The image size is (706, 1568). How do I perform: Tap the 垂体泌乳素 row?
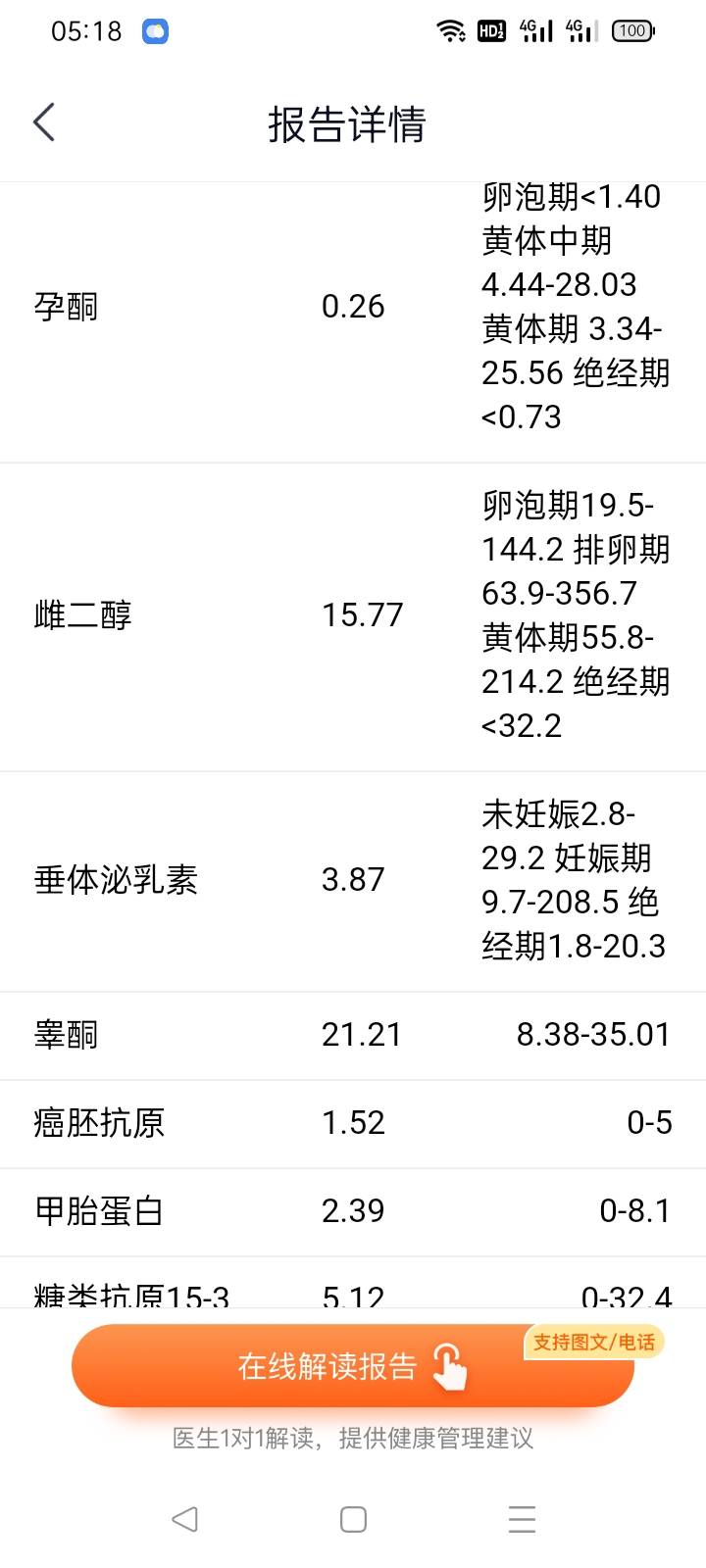[x=353, y=880]
